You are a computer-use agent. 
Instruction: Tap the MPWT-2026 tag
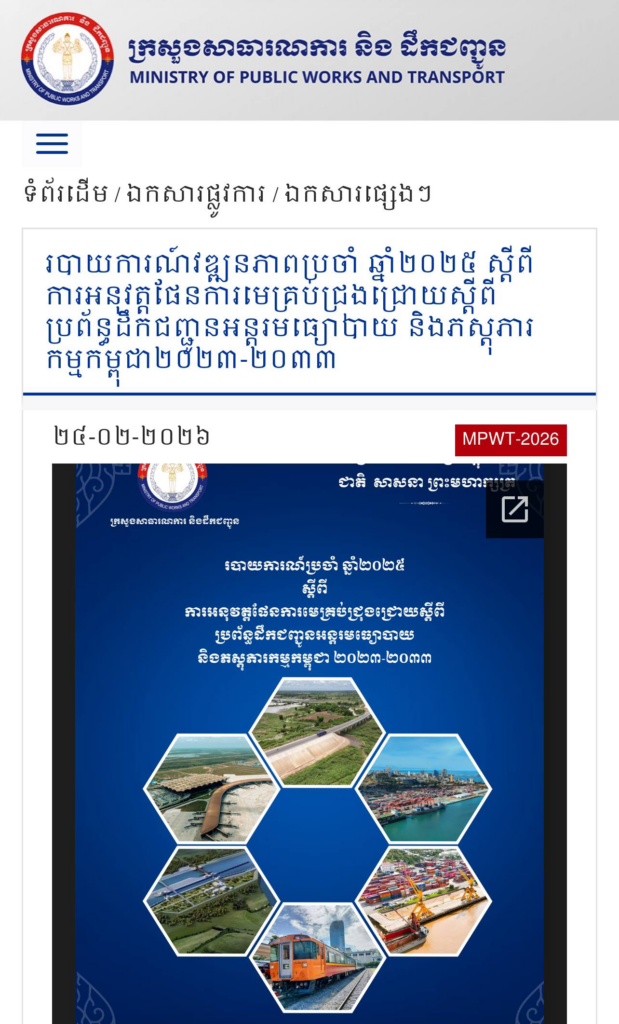point(510,440)
